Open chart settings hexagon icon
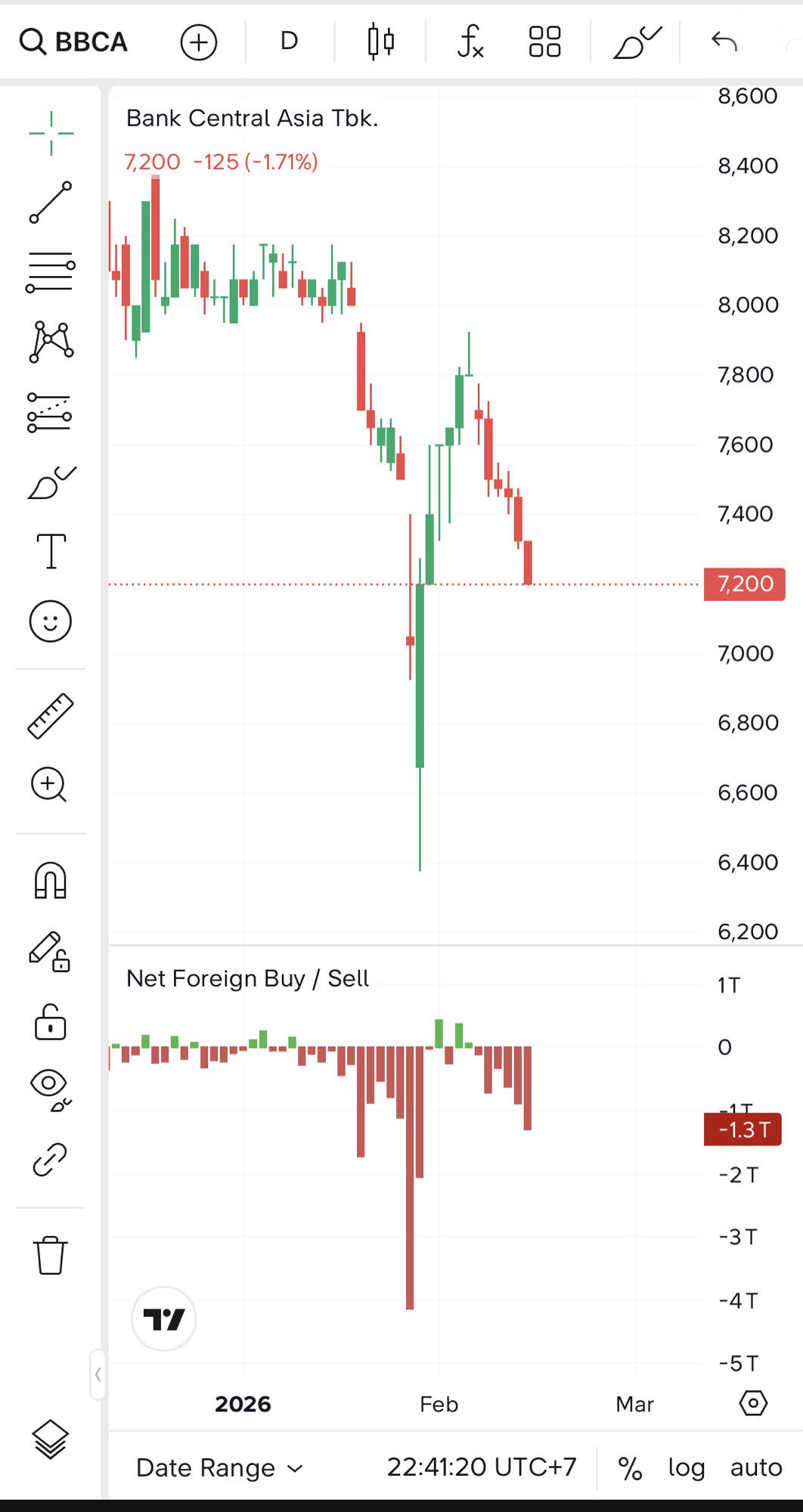 (753, 1403)
